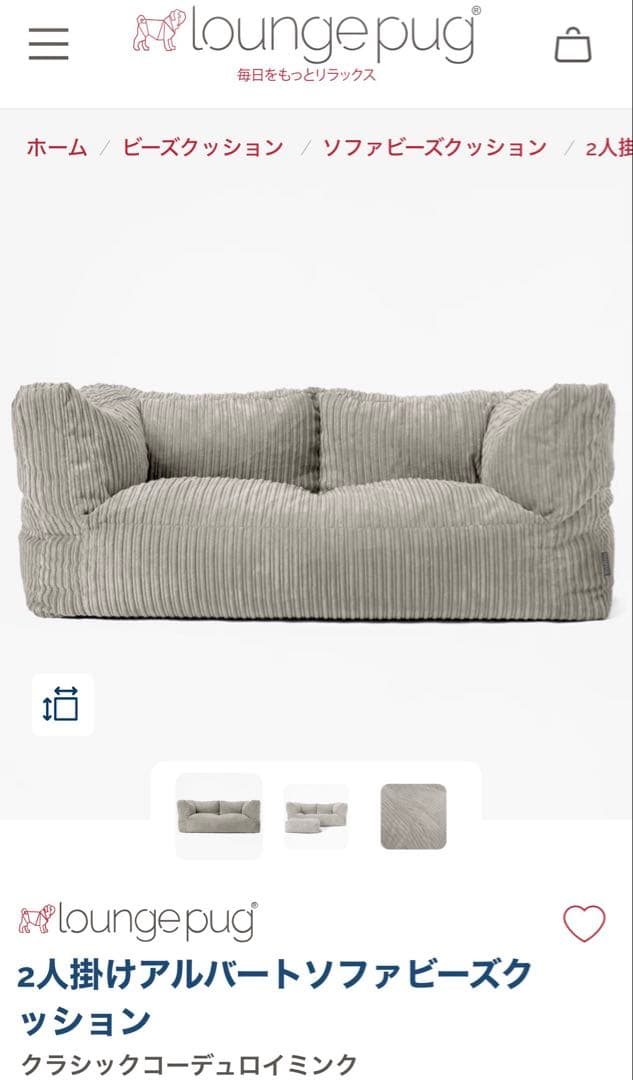The height and width of the screenshot is (1080, 633).
Task: Select the fabric close-up thumbnail
Action: (413, 816)
